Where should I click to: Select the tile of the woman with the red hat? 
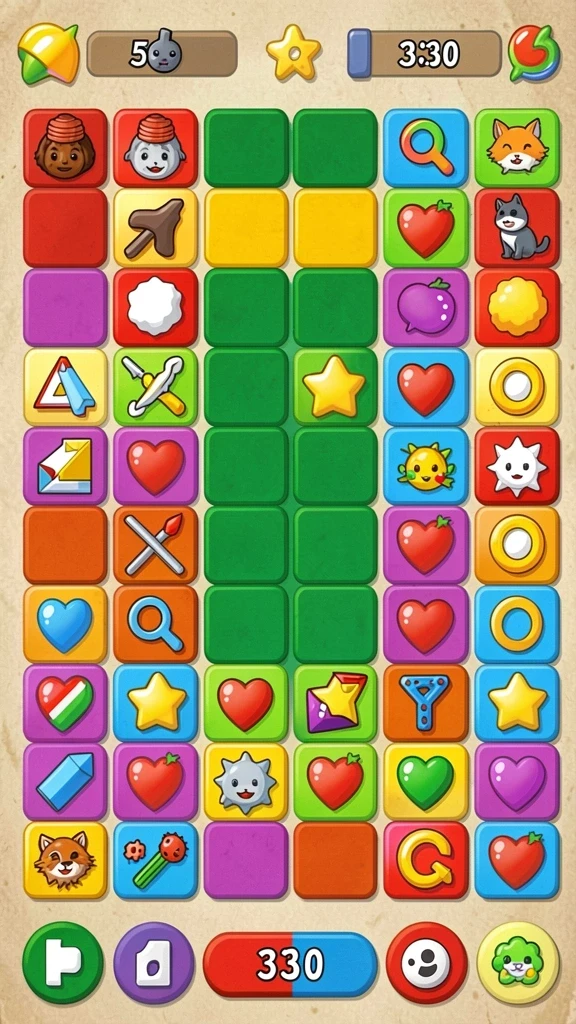click(65, 148)
